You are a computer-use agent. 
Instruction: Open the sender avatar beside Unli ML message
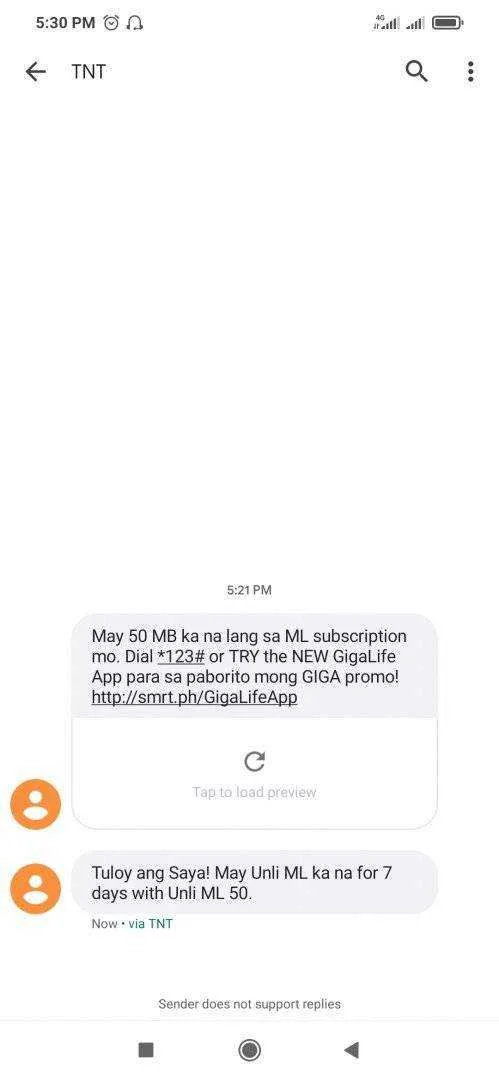[36, 889]
